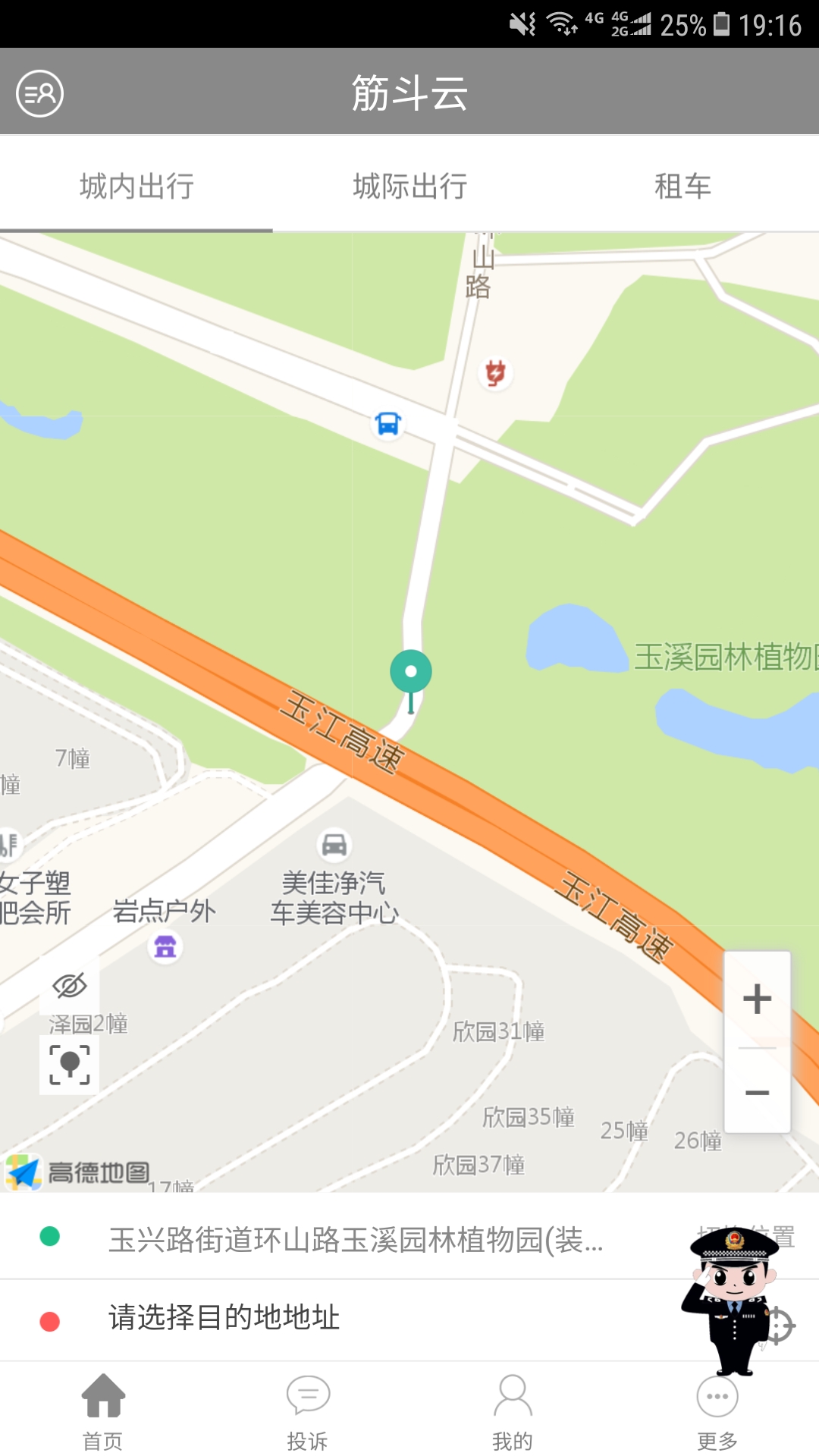The height and width of the screenshot is (1456, 819).
Task: Select the shop marker near 岩点户外
Action: [x=166, y=948]
